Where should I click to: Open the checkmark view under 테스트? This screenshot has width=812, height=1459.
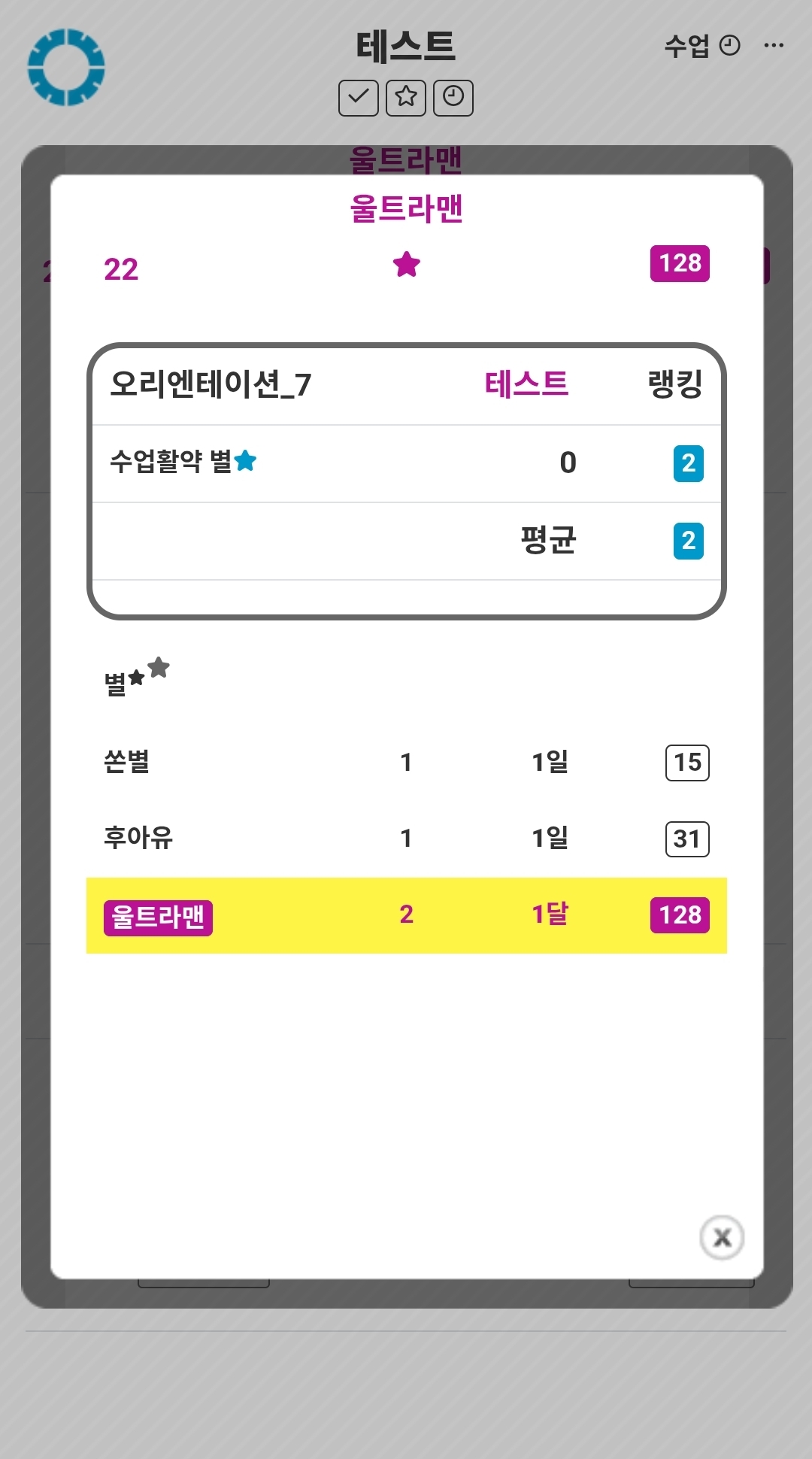[359, 98]
